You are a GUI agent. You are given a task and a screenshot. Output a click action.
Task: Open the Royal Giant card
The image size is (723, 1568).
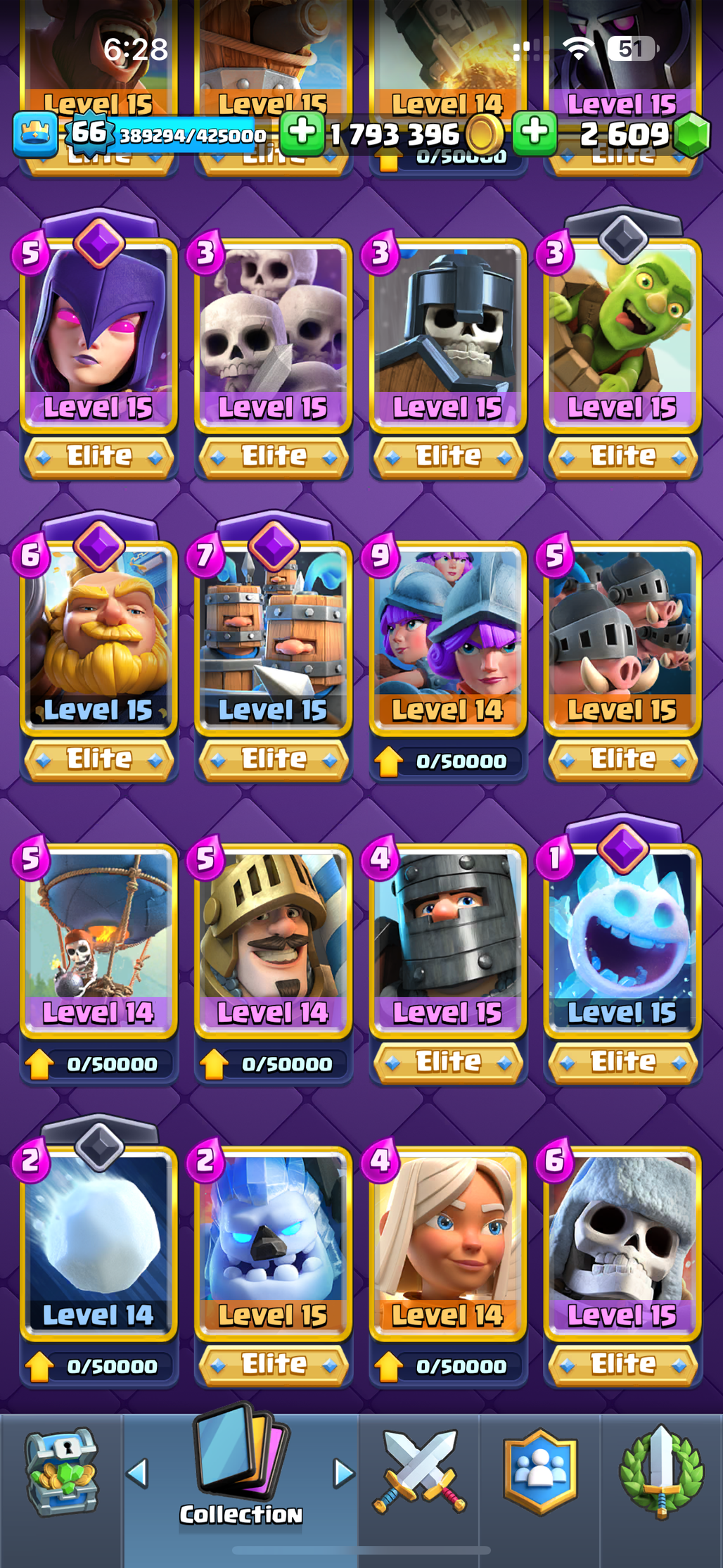click(x=98, y=633)
